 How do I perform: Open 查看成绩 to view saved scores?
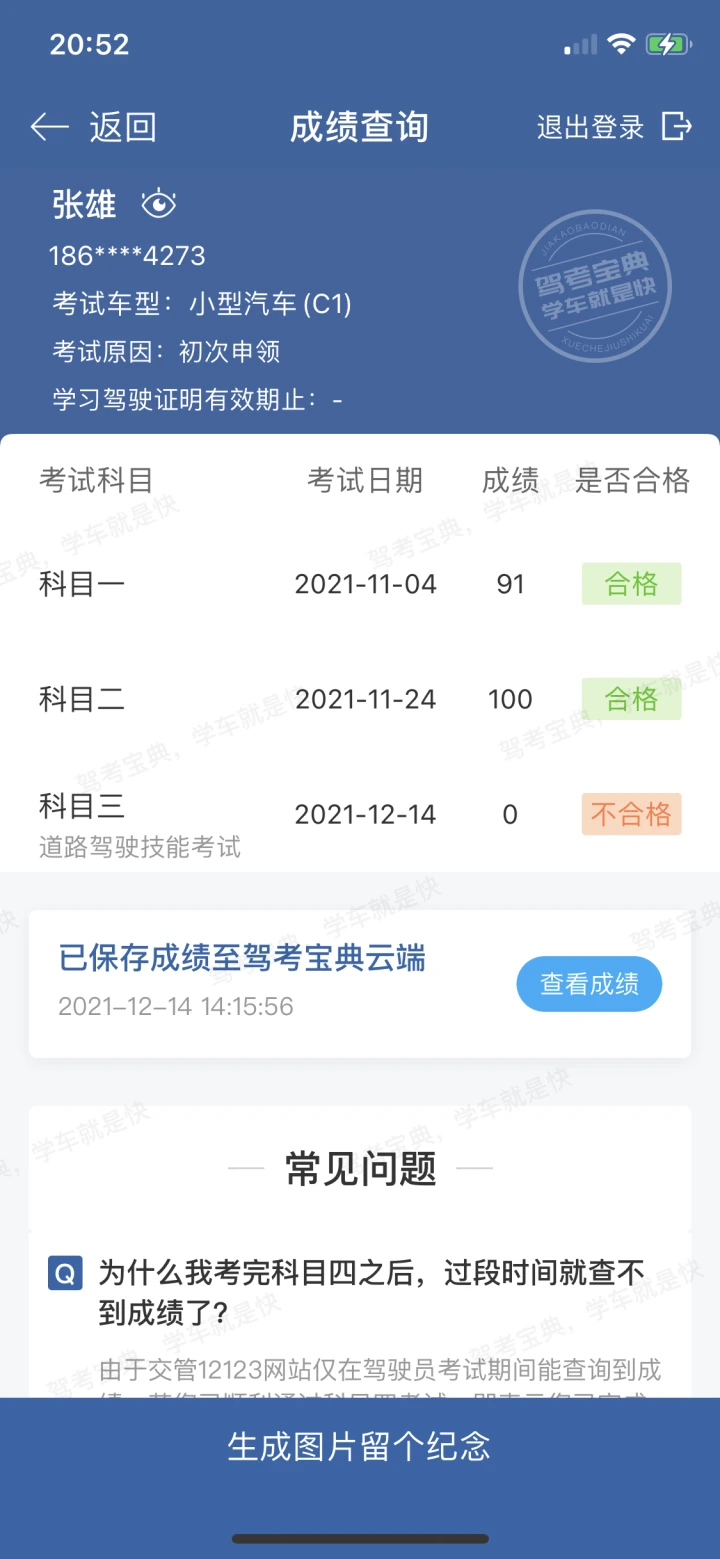589,984
